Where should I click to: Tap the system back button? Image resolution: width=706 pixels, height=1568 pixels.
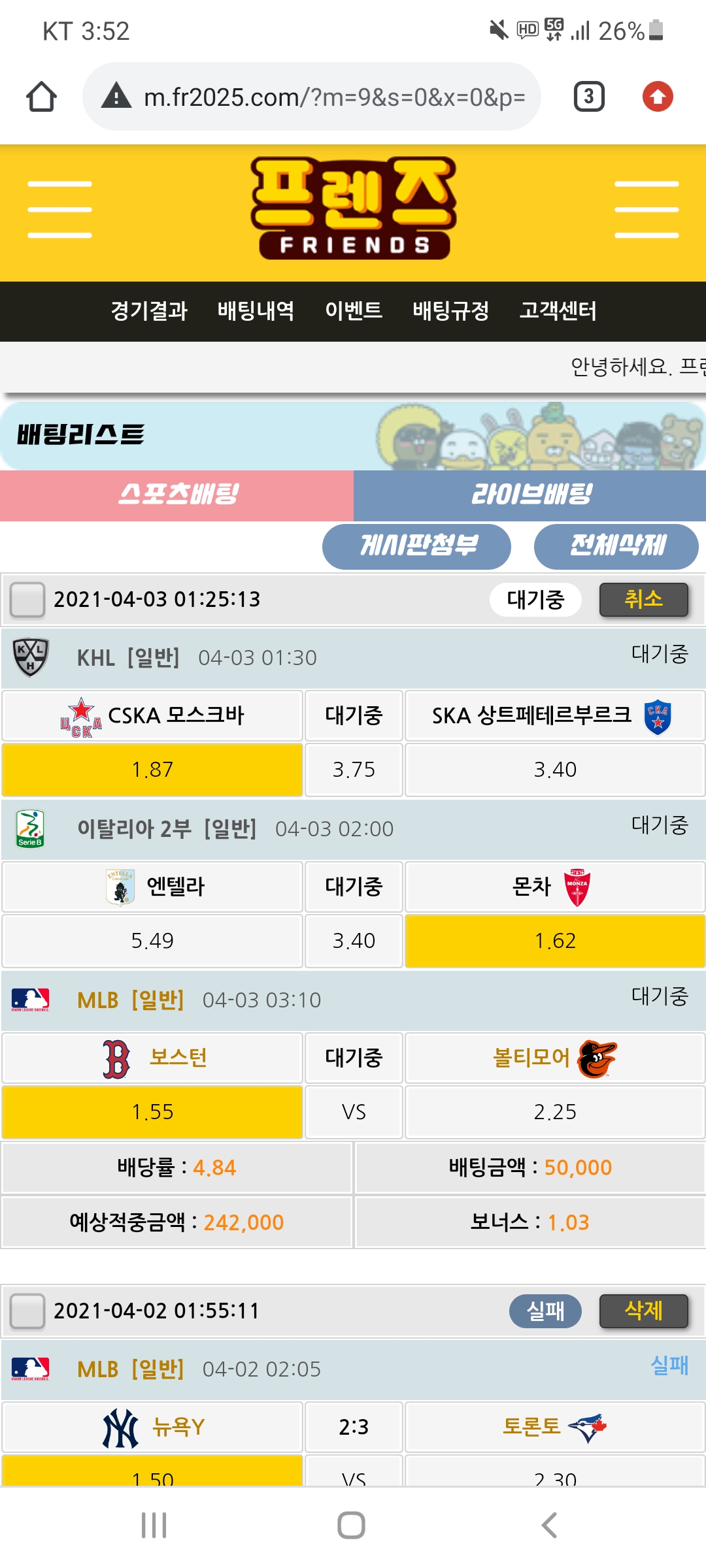click(x=549, y=1525)
